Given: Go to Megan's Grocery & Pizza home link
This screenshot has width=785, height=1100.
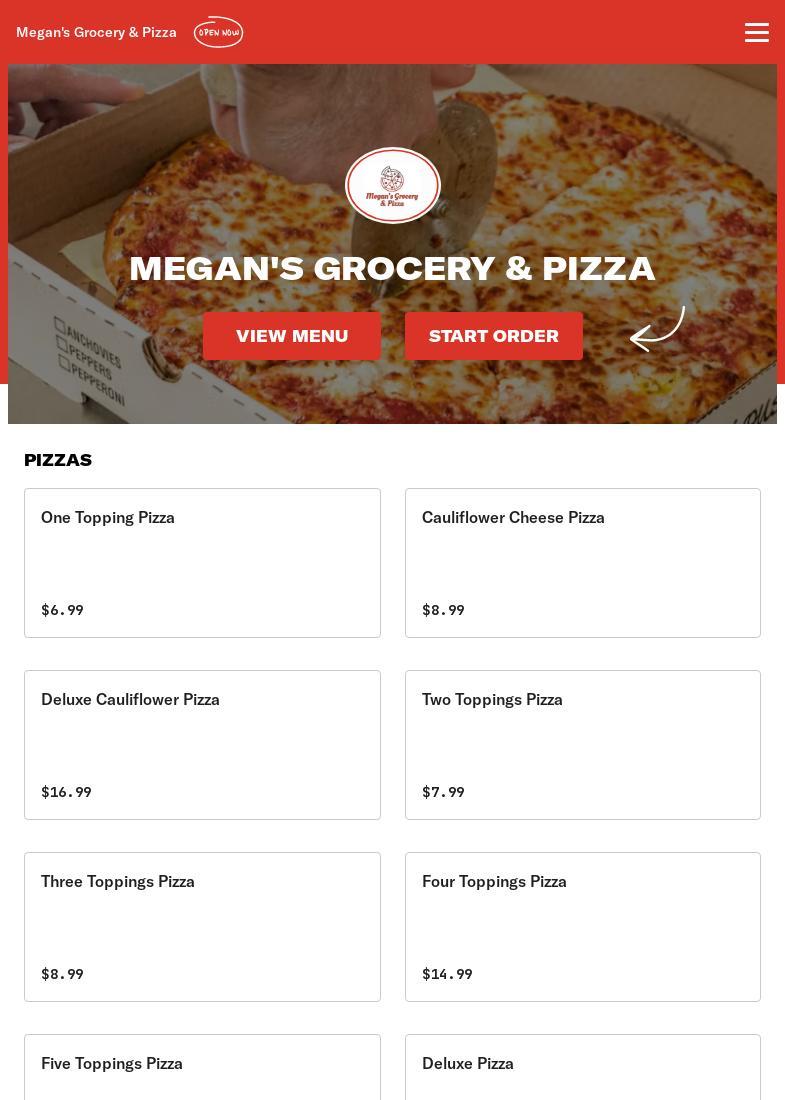Looking at the screenshot, I should click(x=97, y=32).
